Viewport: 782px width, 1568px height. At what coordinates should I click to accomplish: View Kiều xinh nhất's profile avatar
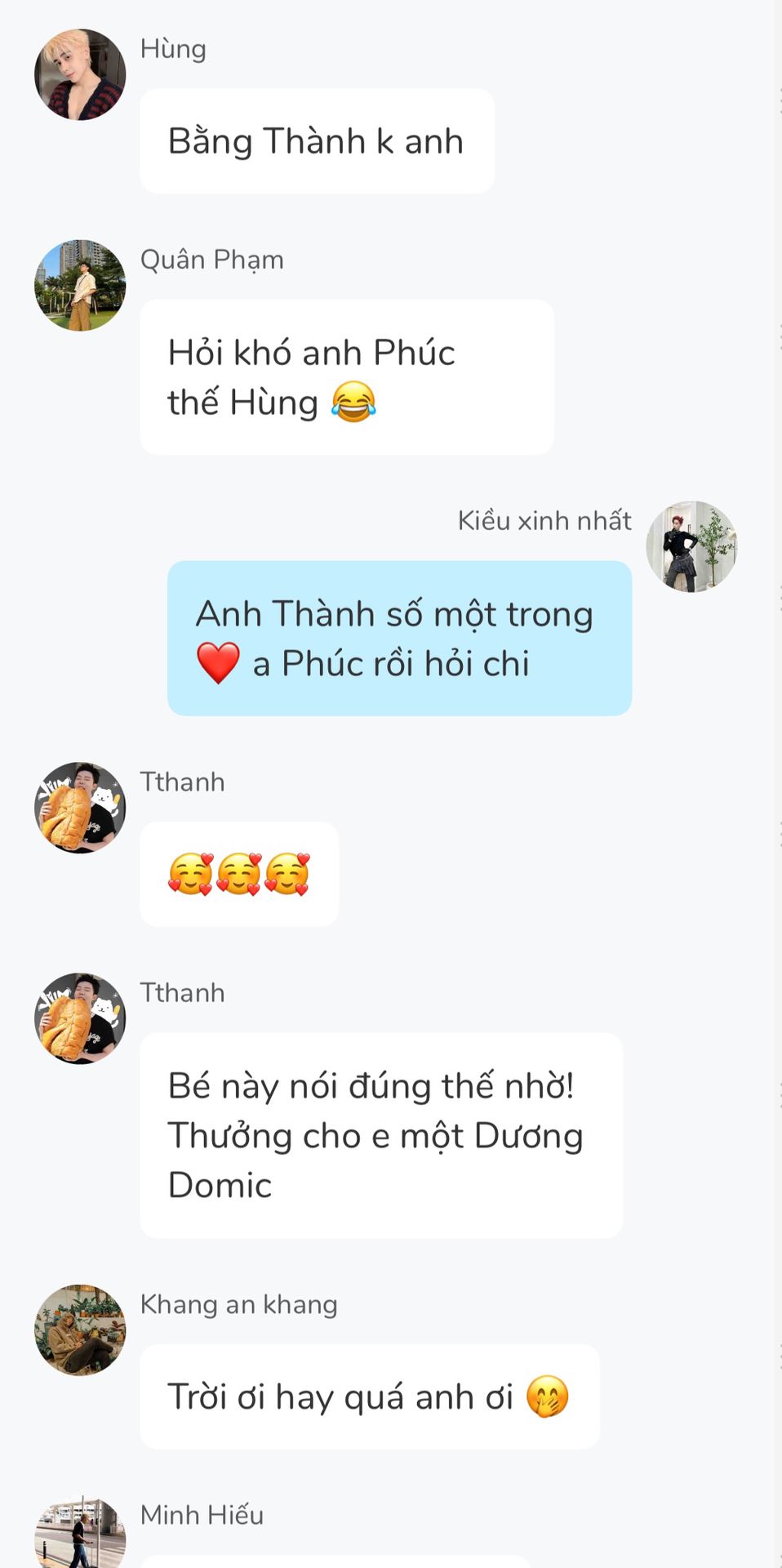click(691, 546)
